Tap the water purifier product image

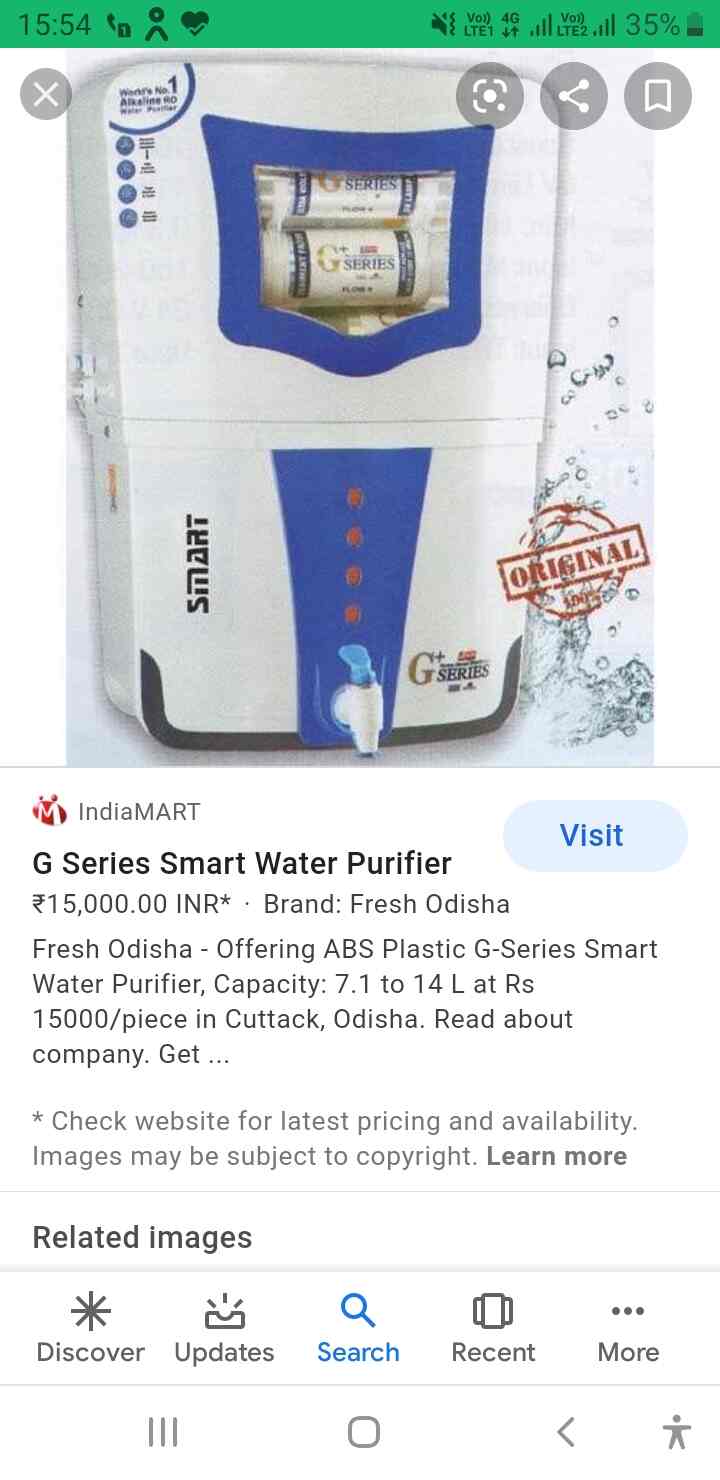coord(358,420)
